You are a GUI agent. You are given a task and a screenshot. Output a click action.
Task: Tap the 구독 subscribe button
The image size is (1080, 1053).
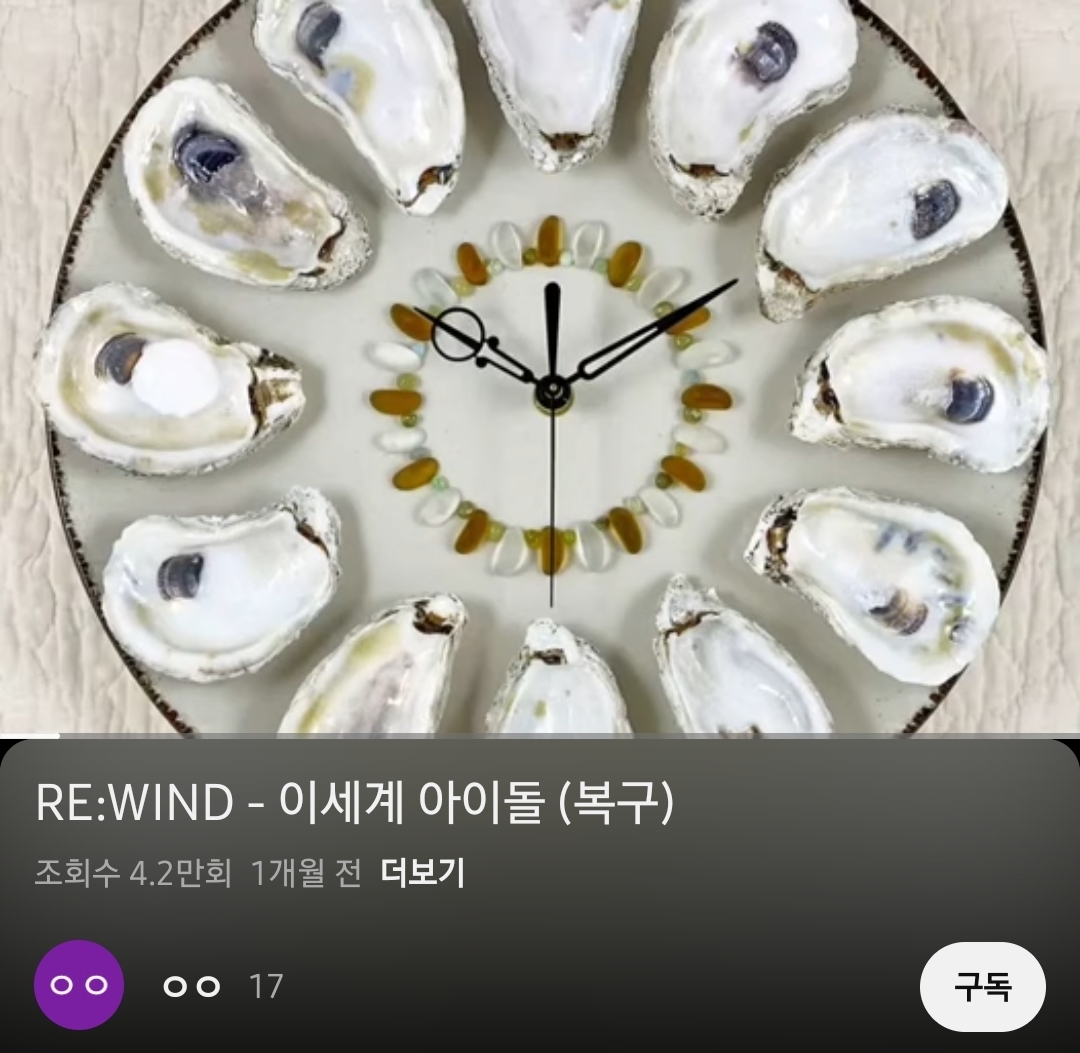point(982,987)
